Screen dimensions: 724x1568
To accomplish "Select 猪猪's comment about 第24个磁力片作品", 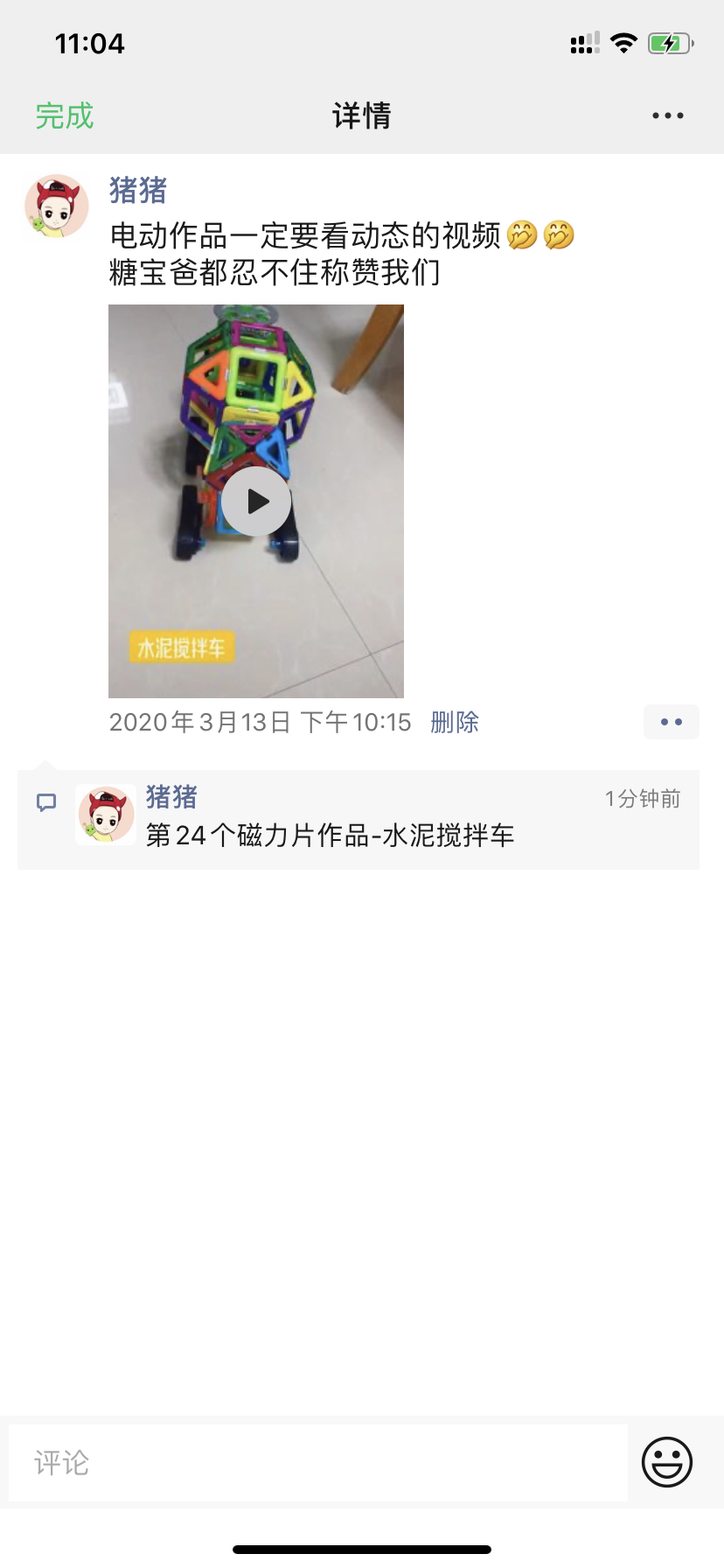I will (359, 820).
